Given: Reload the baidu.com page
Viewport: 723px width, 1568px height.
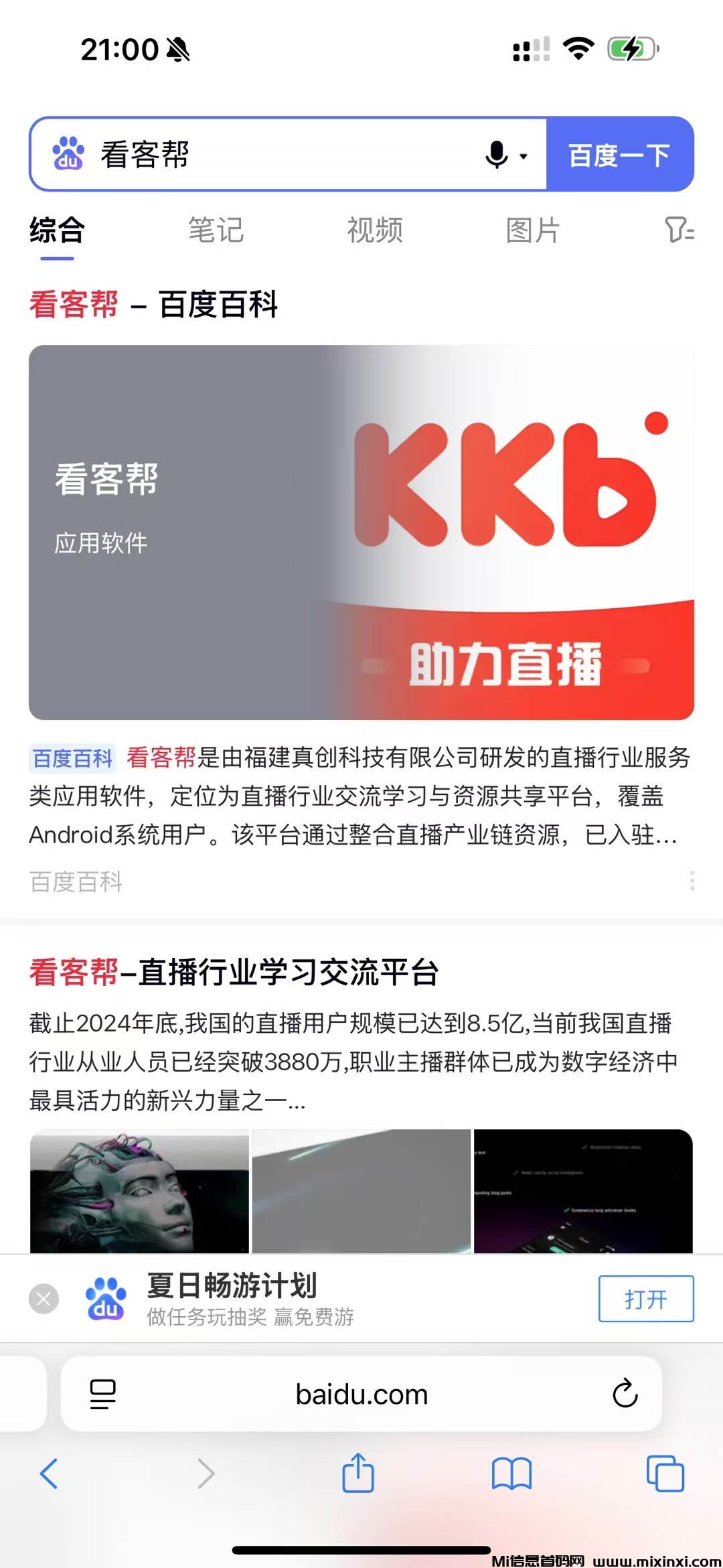Looking at the screenshot, I should click(625, 1394).
